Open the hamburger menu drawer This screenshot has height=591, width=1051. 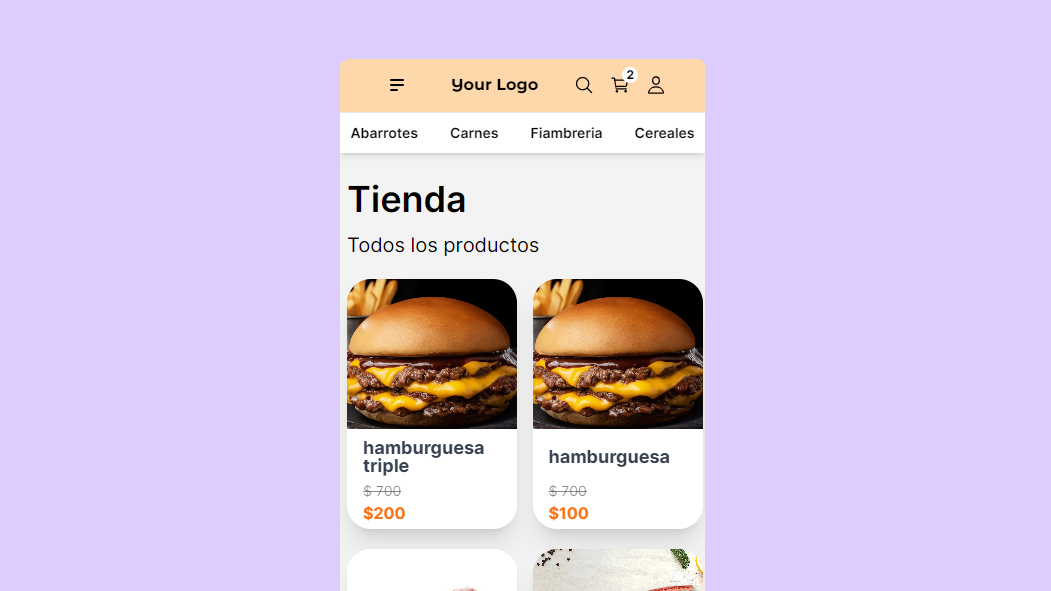(x=397, y=85)
